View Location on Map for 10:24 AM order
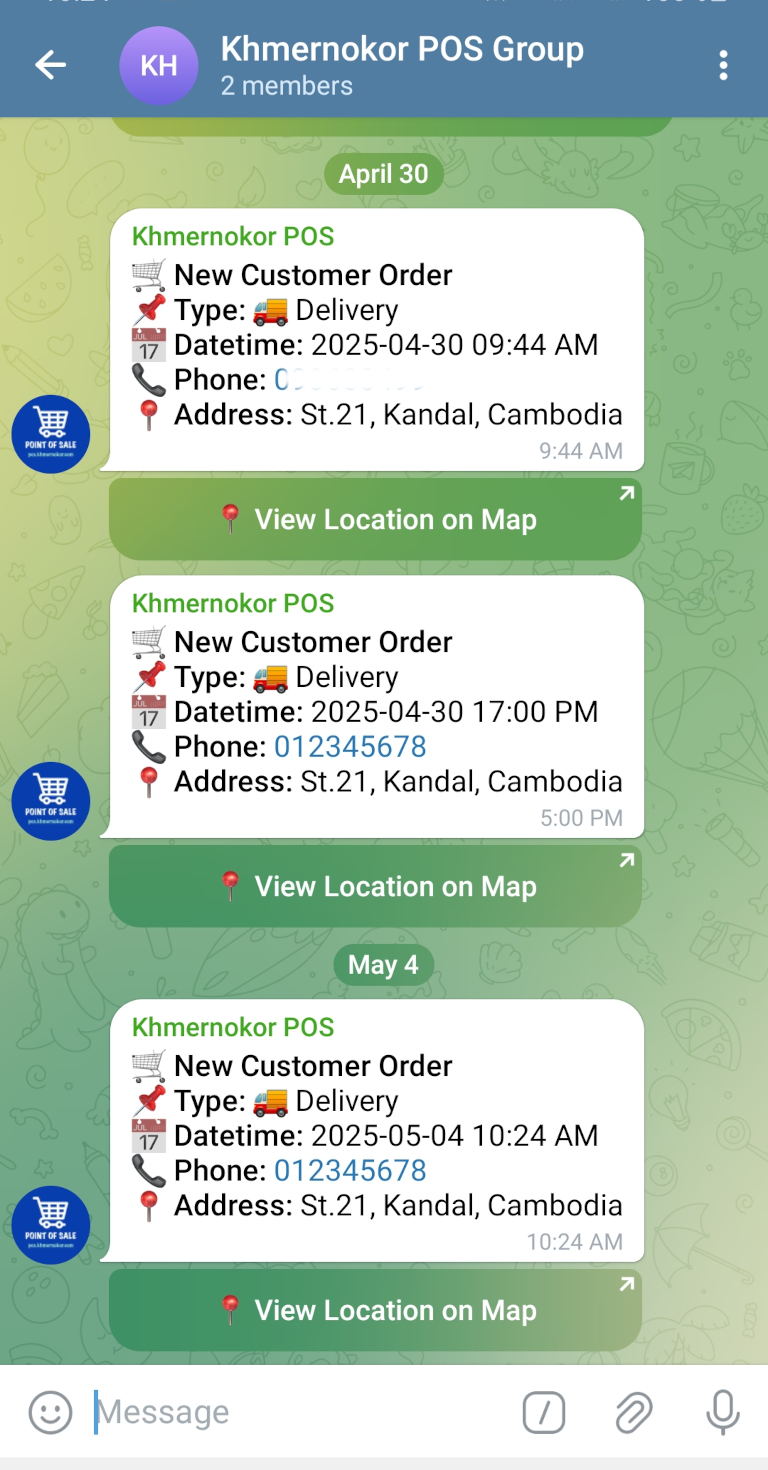 pos(375,1310)
